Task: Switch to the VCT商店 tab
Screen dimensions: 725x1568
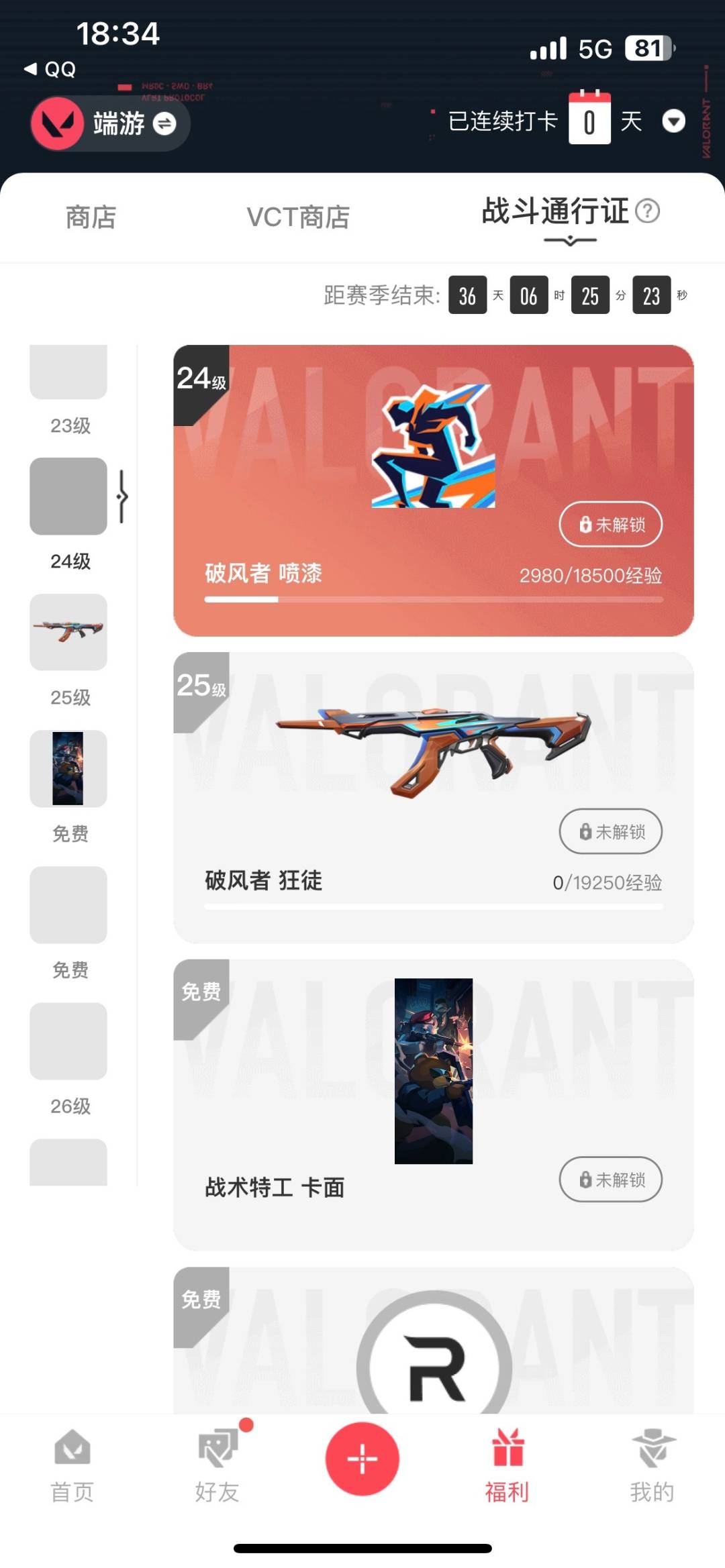Action: pyautogui.click(x=299, y=216)
